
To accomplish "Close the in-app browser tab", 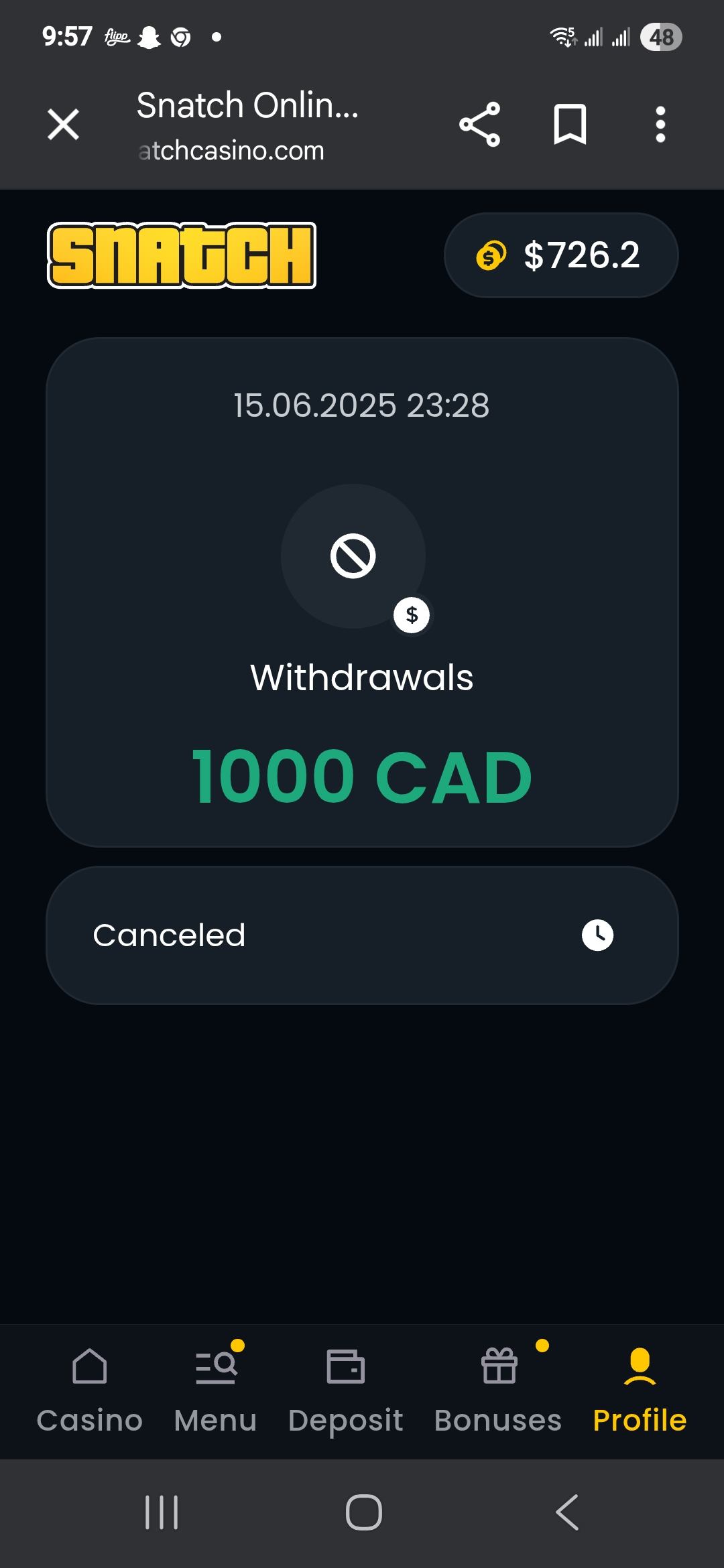I will pos(64,125).
